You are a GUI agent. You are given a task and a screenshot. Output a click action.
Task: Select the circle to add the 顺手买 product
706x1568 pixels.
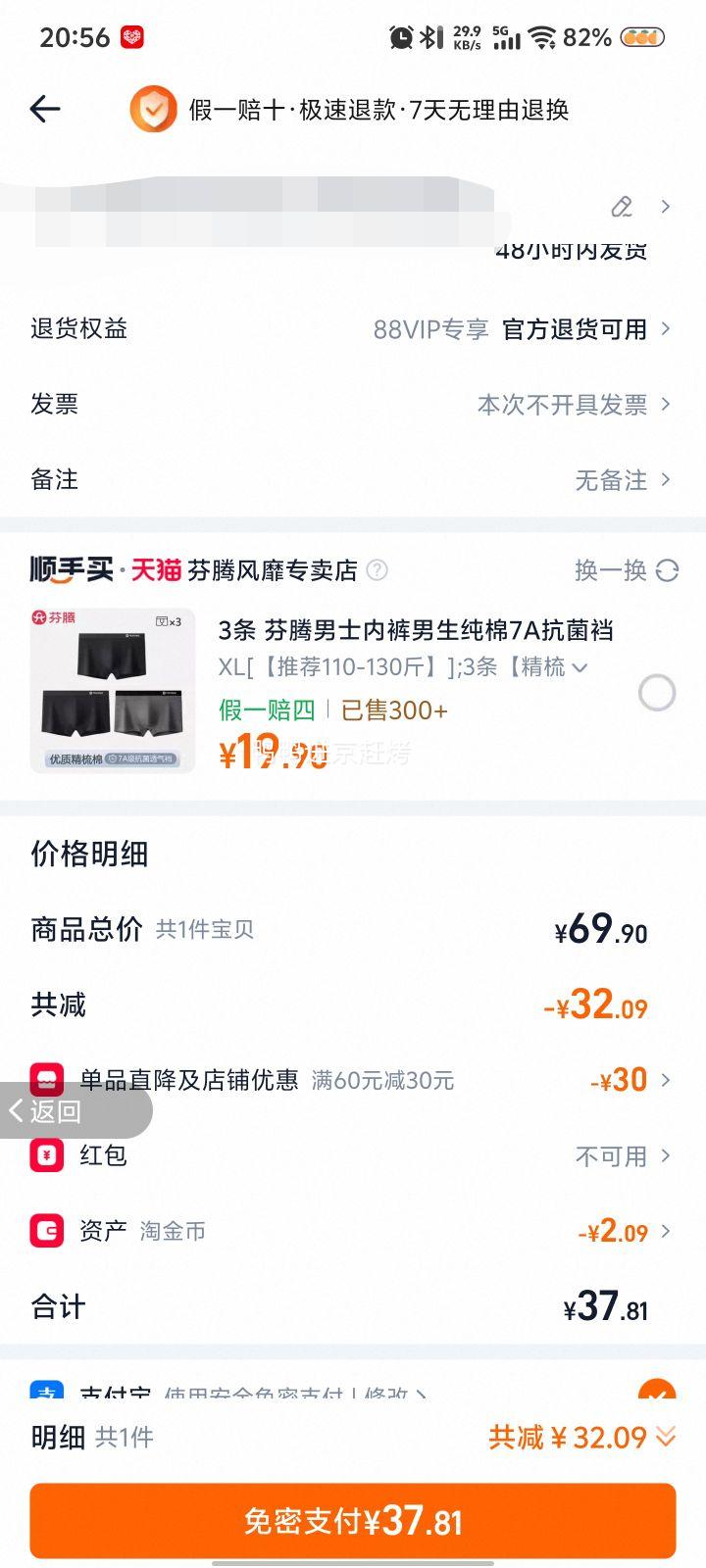pos(656,693)
